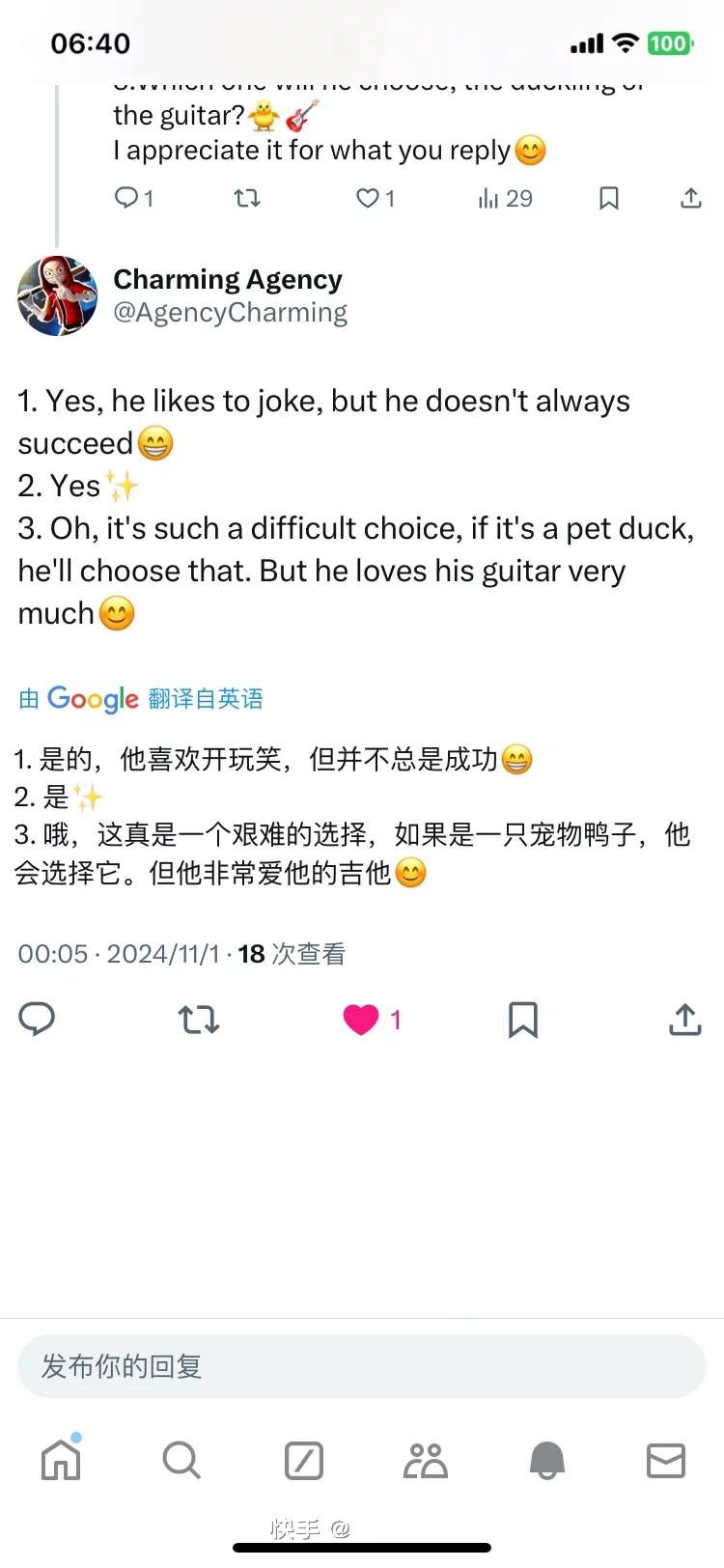Reply to the parent tweet about the guitar
Image resolution: width=724 pixels, height=1568 pixels.
[x=127, y=198]
